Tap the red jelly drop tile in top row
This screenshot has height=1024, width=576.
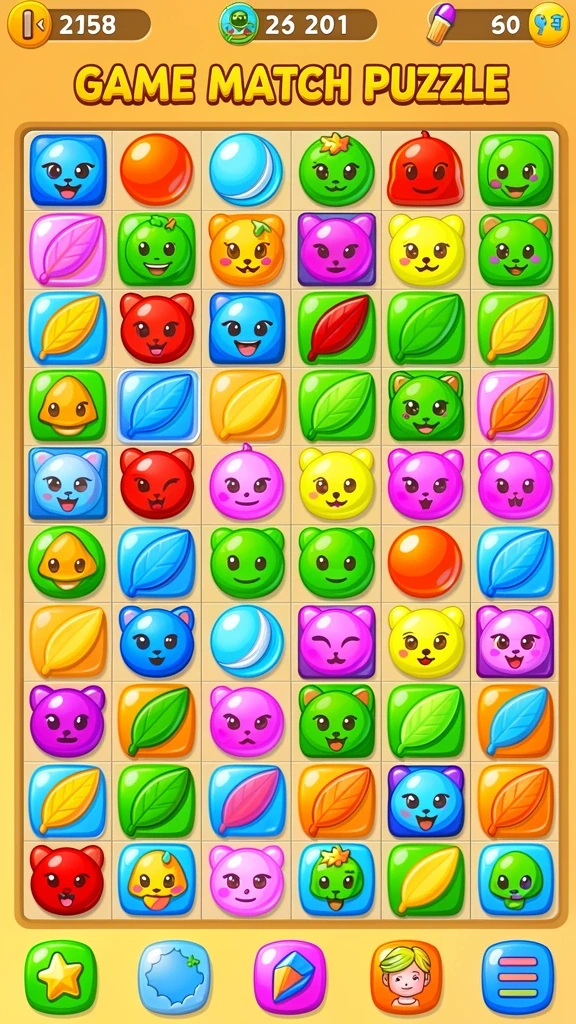(426, 168)
